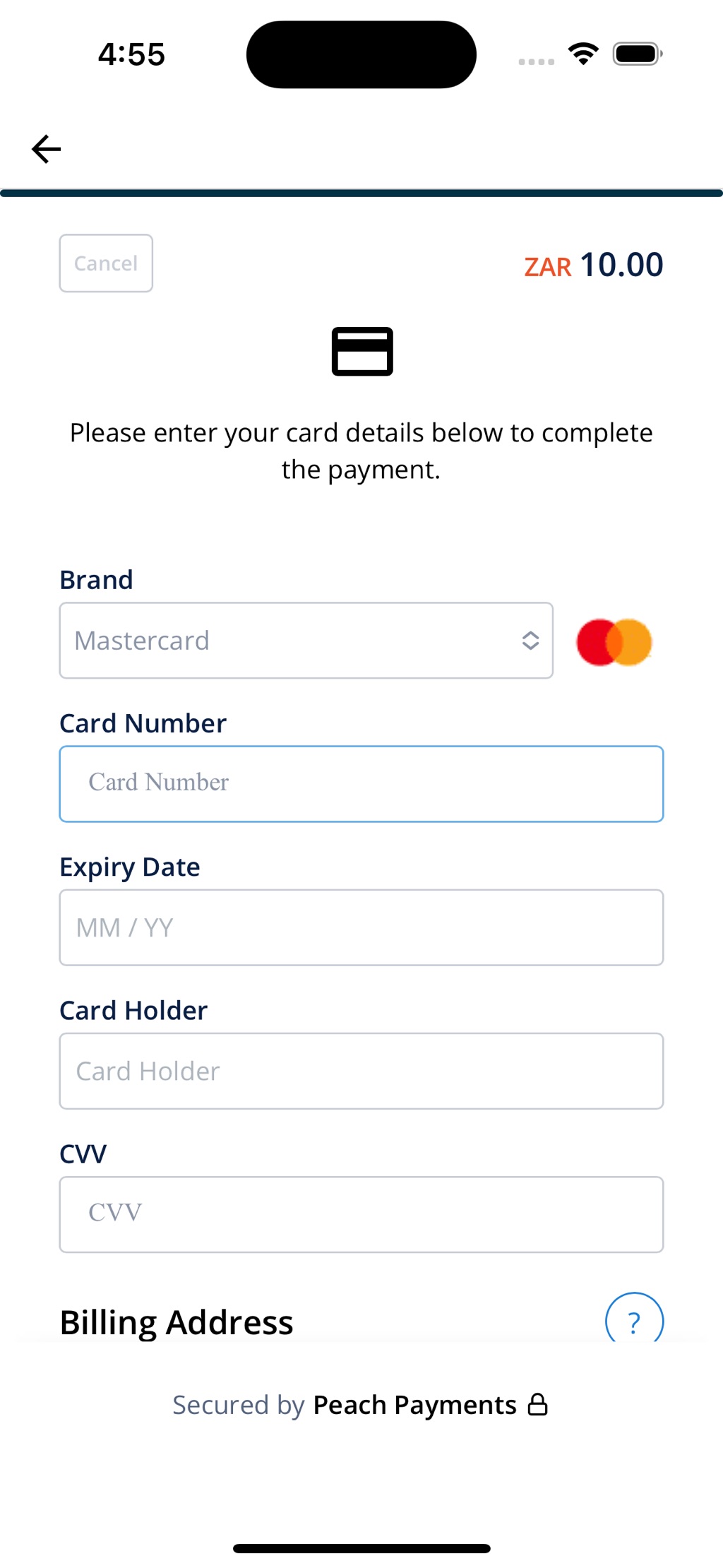Go back using the arrow icon

click(x=47, y=149)
